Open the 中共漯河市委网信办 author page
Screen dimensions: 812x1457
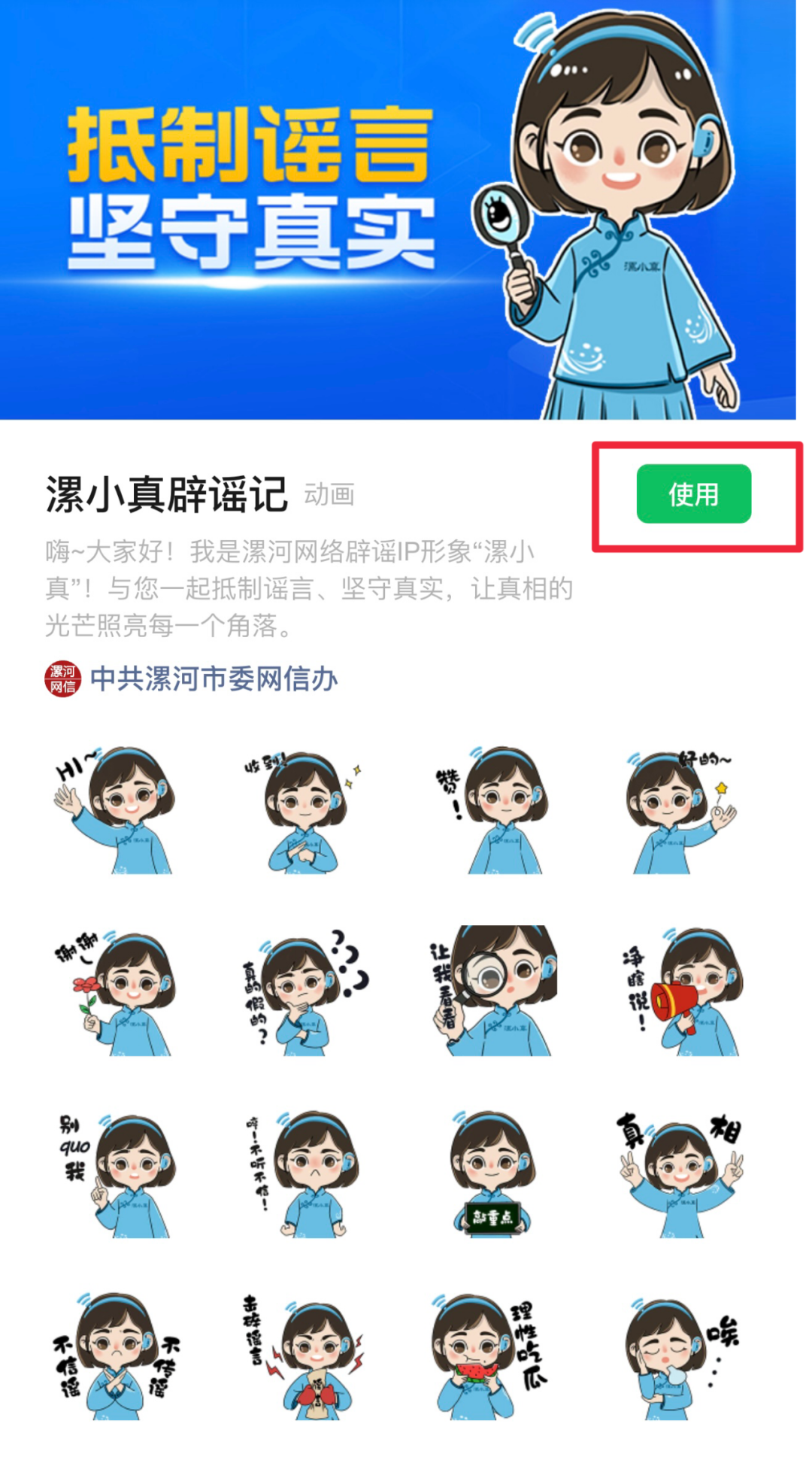(x=213, y=679)
